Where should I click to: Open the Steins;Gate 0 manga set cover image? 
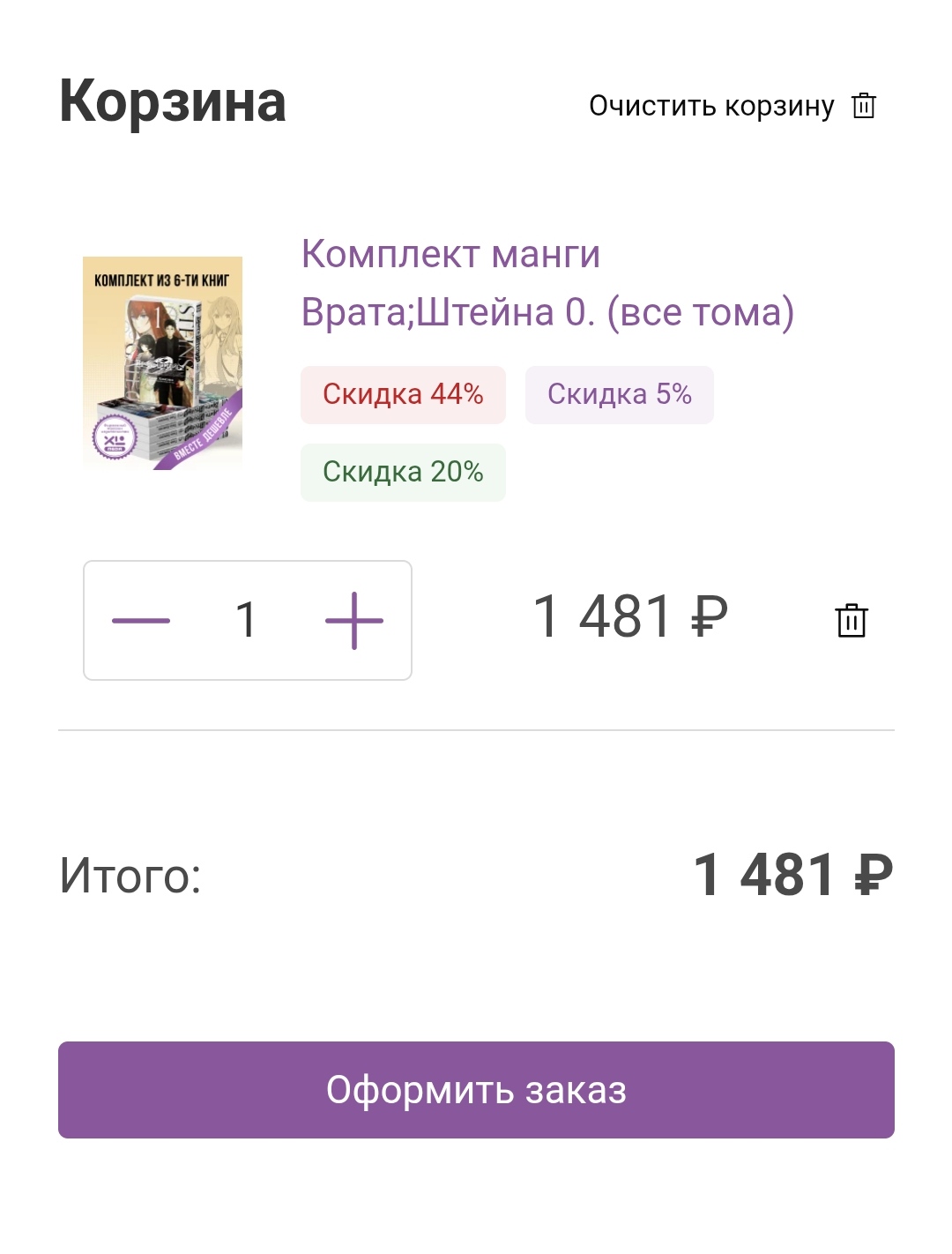pyautogui.click(x=162, y=362)
